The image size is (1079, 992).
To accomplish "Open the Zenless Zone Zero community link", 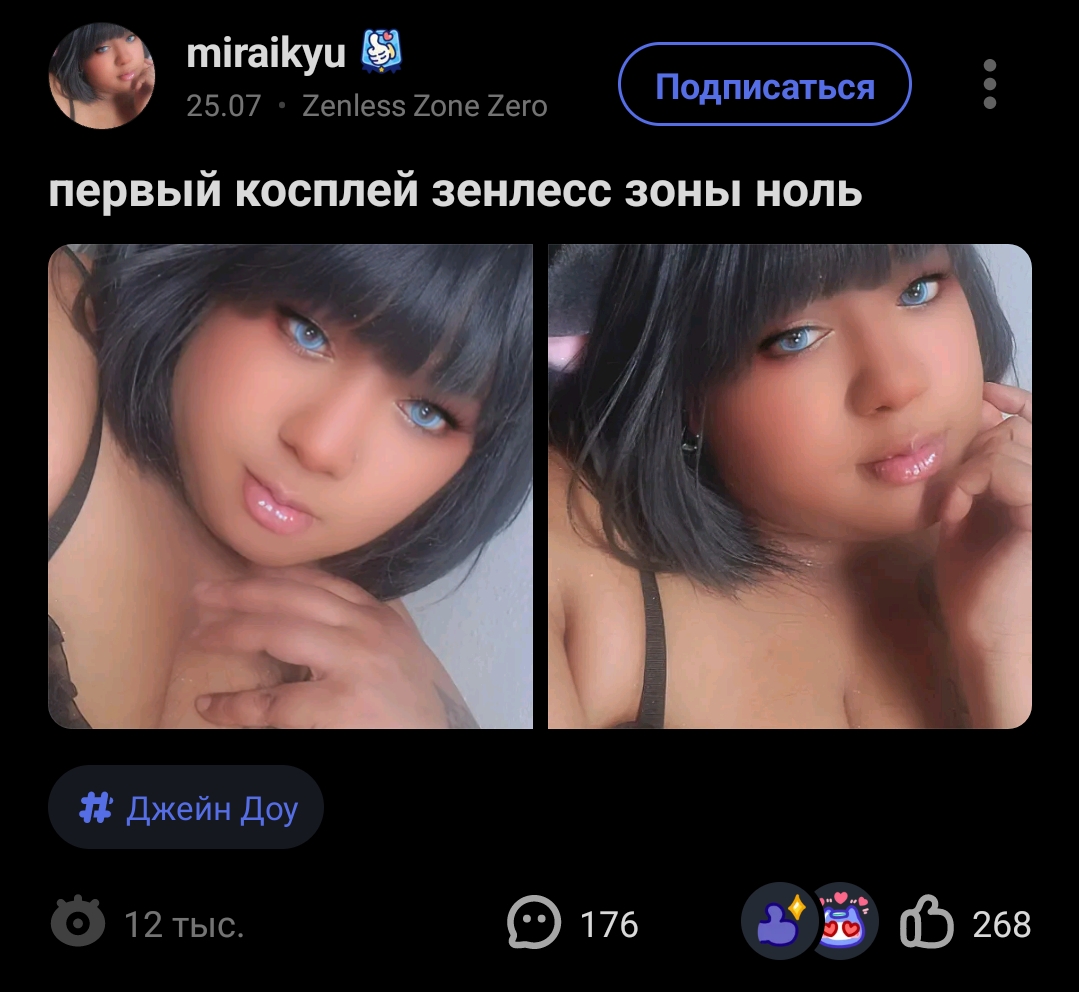I will click(x=425, y=106).
